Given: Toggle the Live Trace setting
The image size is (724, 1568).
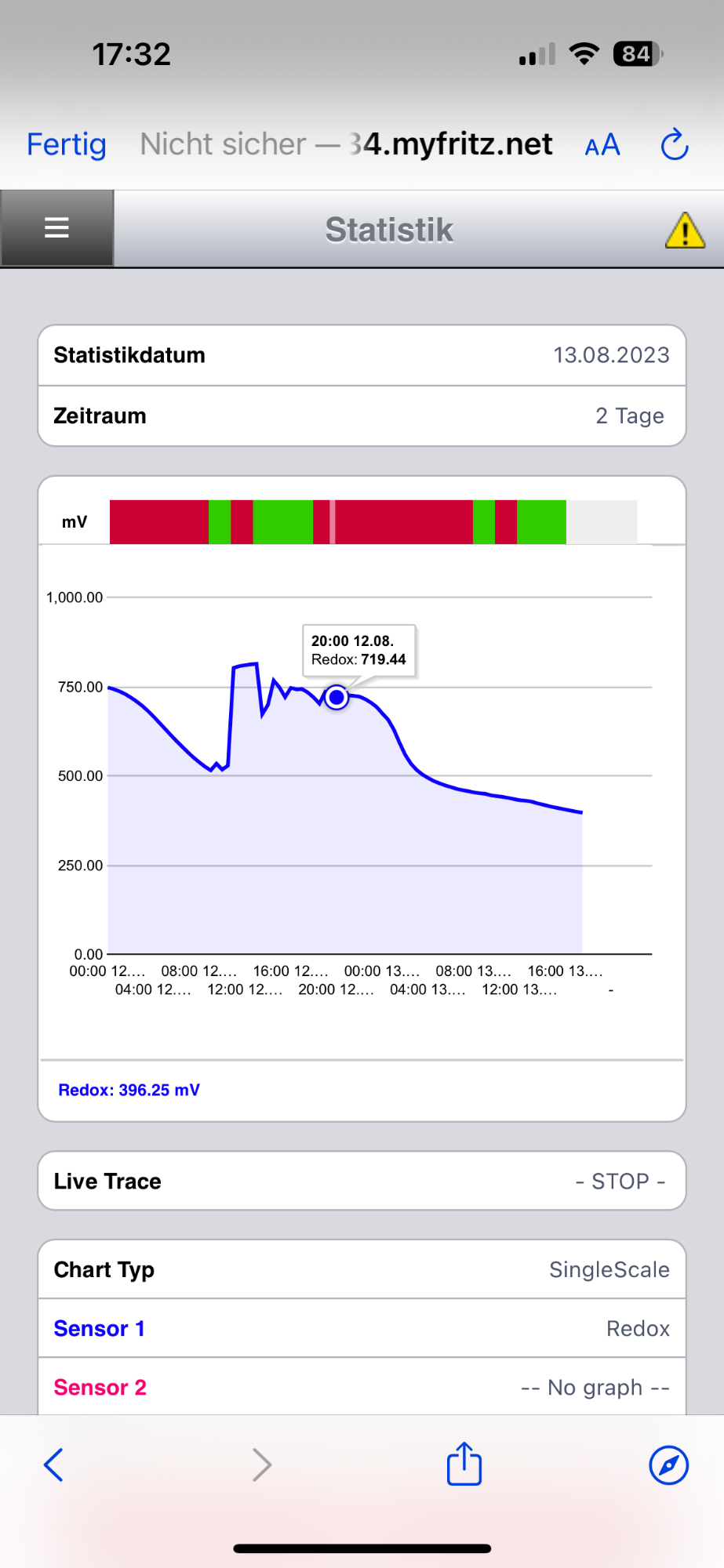Looking at the screenshot, I should click(362, 1181).
